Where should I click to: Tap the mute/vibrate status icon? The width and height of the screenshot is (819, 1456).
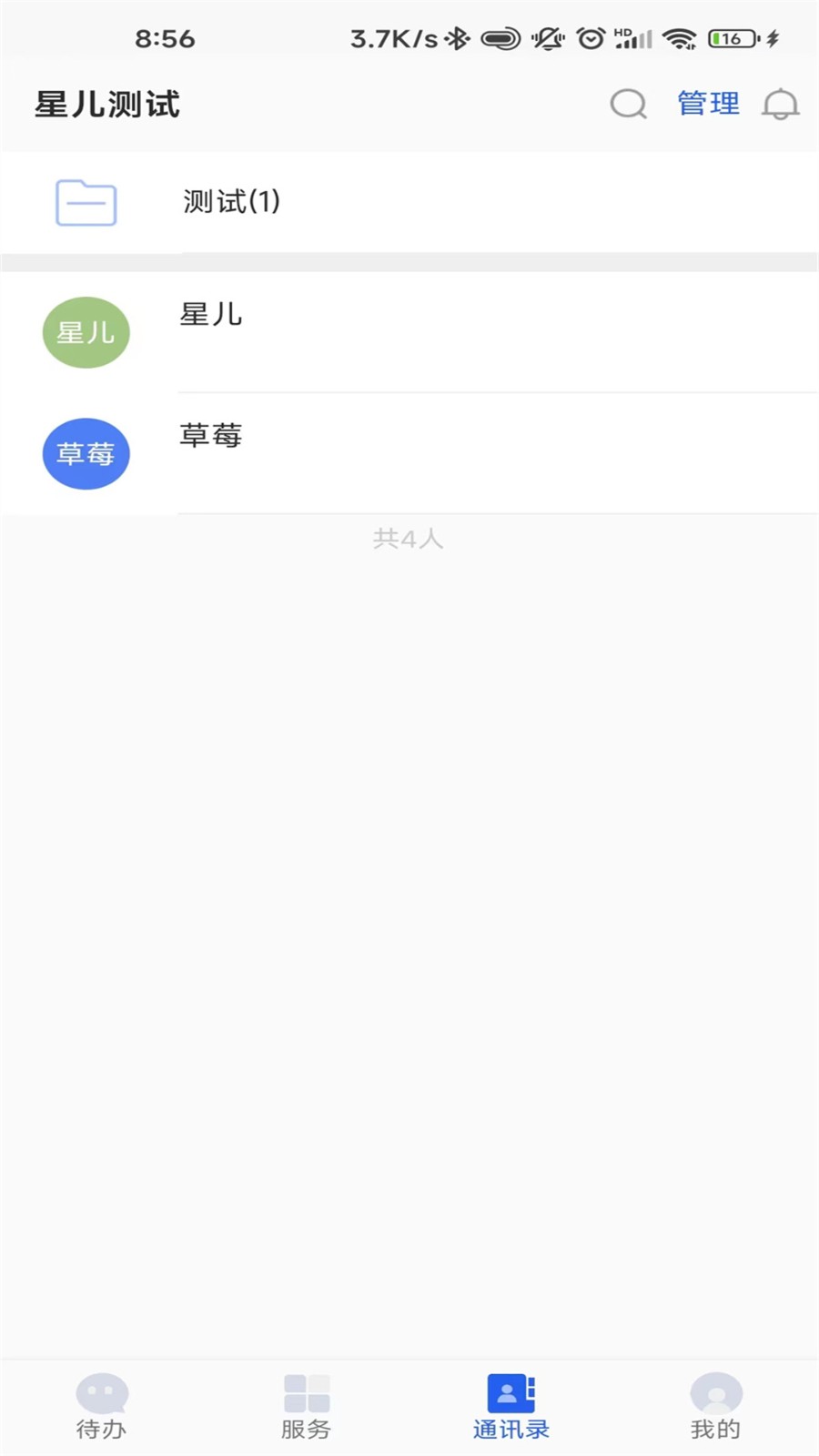tap(546, 38)
